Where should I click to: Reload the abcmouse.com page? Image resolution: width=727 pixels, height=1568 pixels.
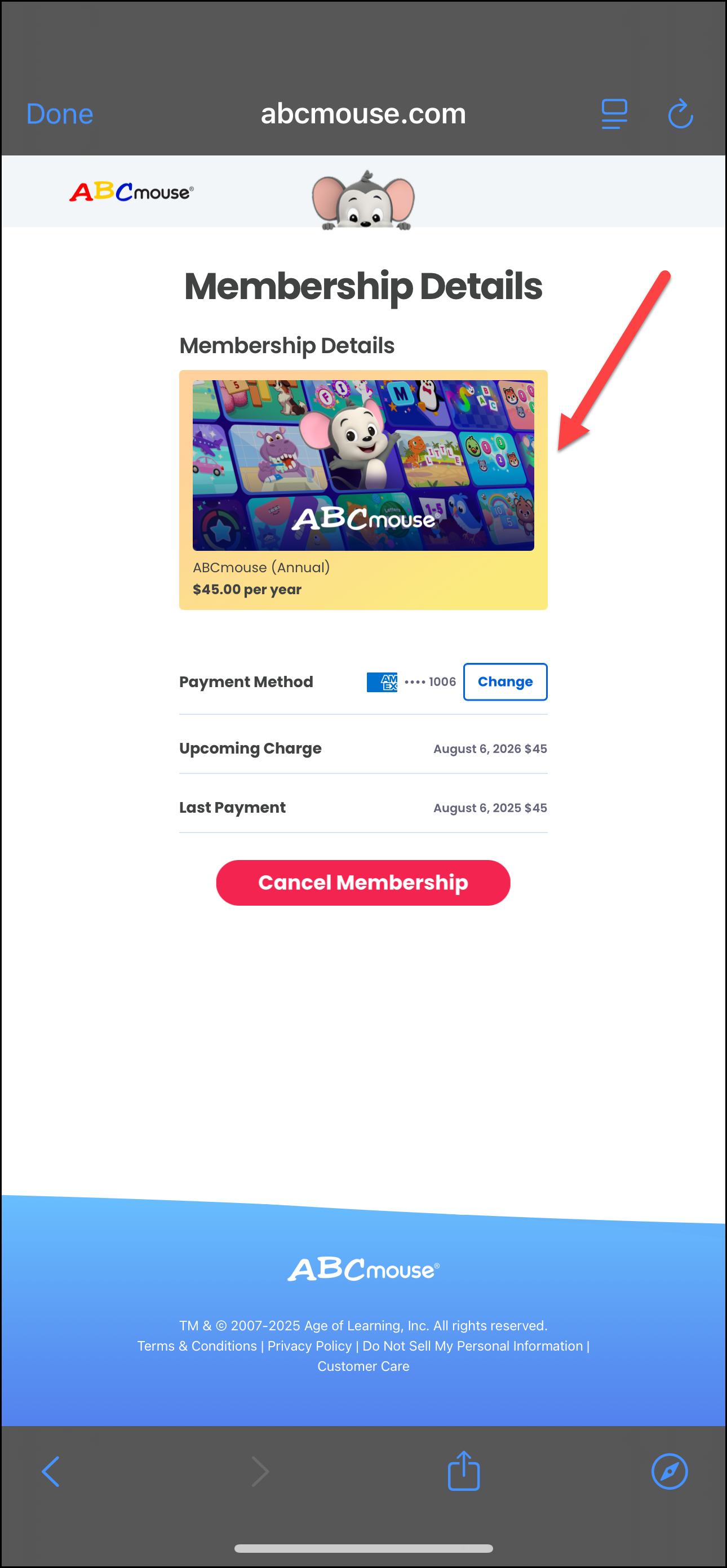pos(680,114)
